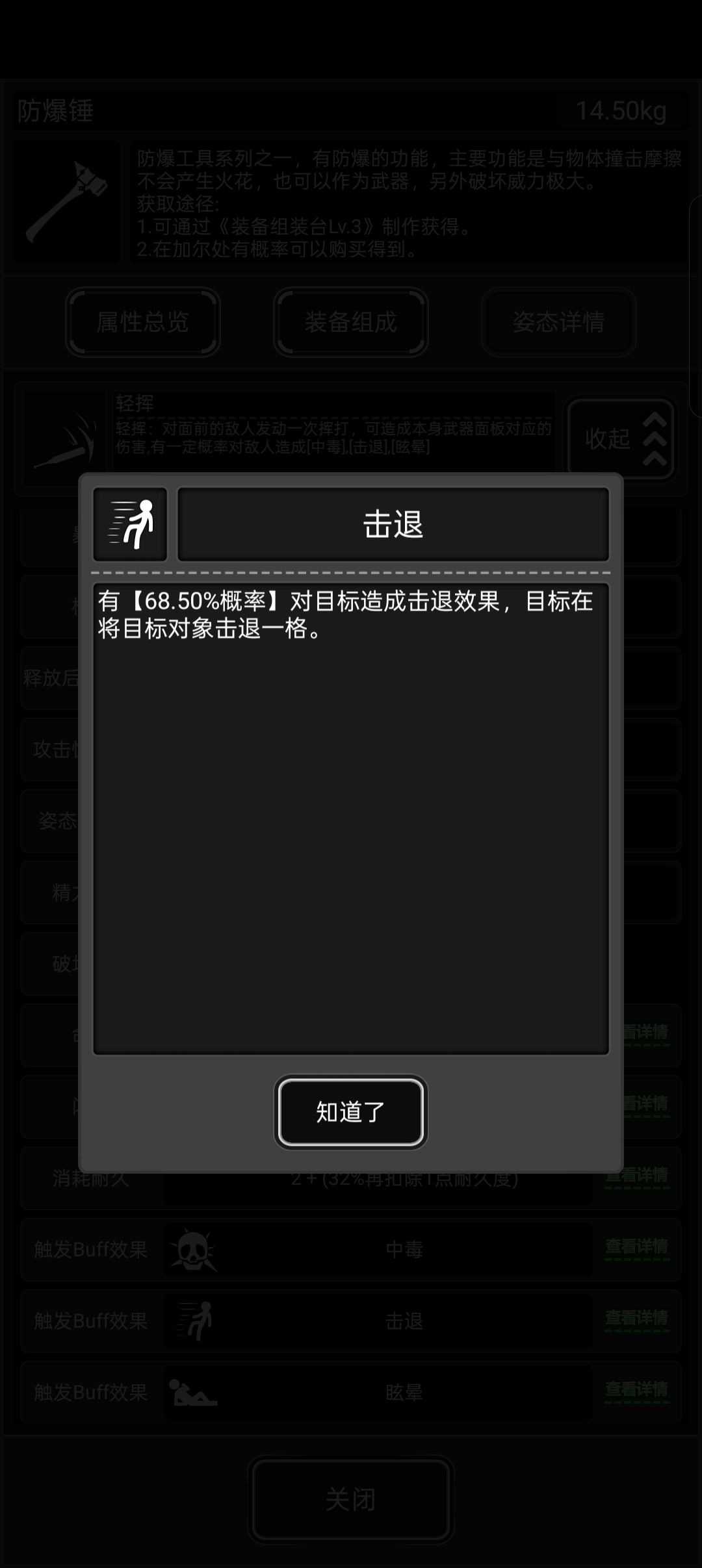
Task: Tap the running-figure icon in the 击退 buff row
Action: [195, 1320]
